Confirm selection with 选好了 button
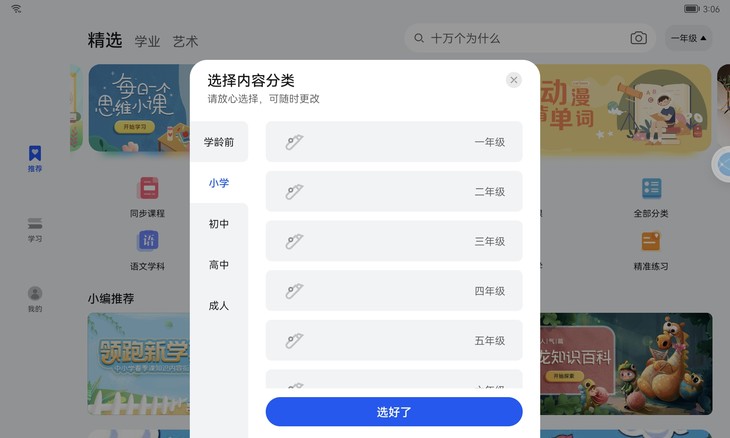Viewport: 730px width, 438px height. point(394,412)
